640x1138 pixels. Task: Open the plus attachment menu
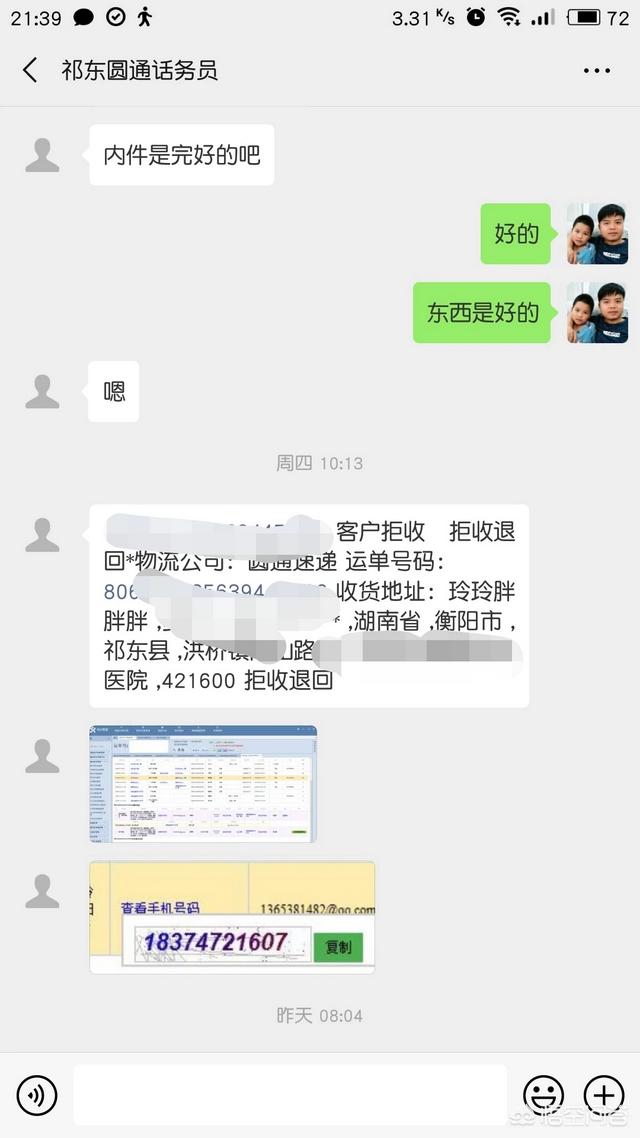603,1096
